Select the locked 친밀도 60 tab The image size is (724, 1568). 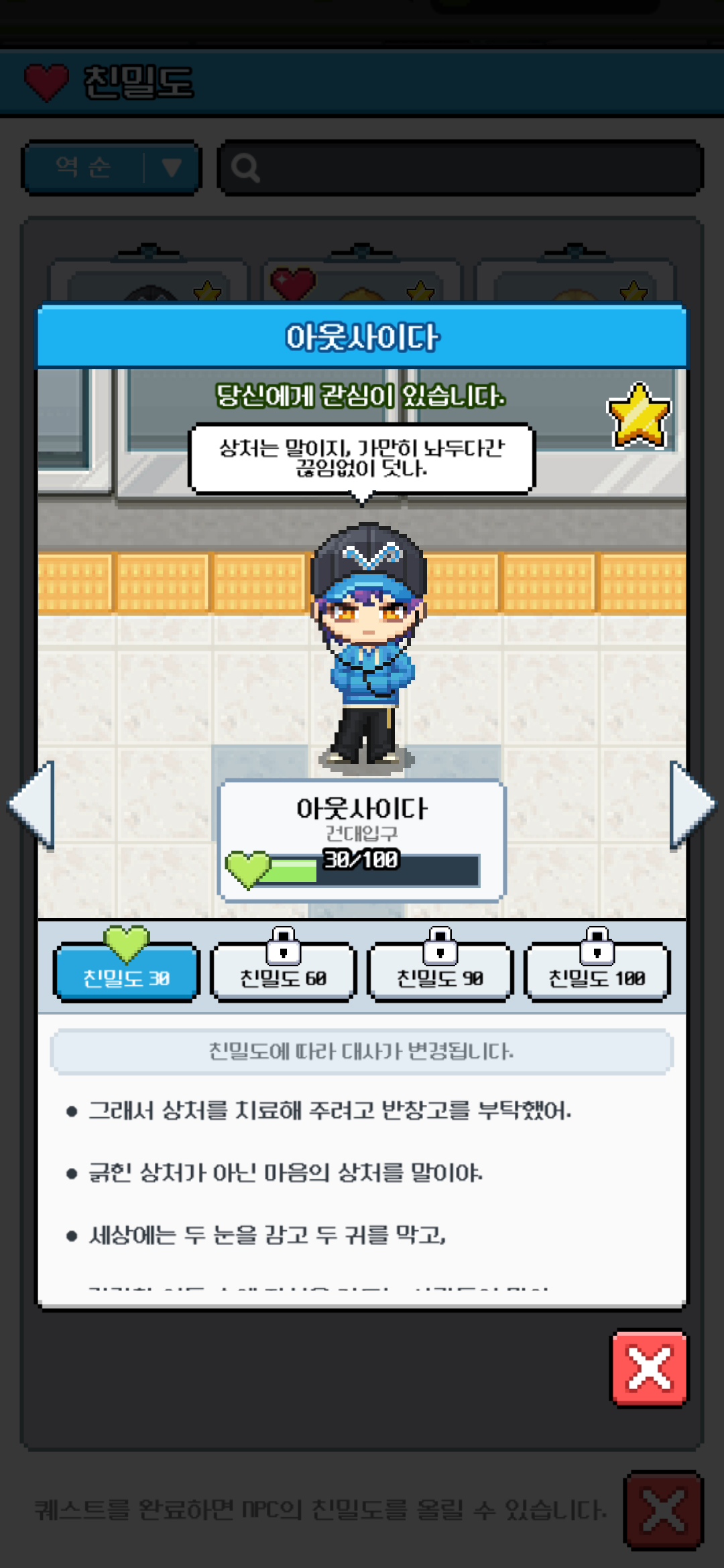pyautogui.click(x=283, y=972)
